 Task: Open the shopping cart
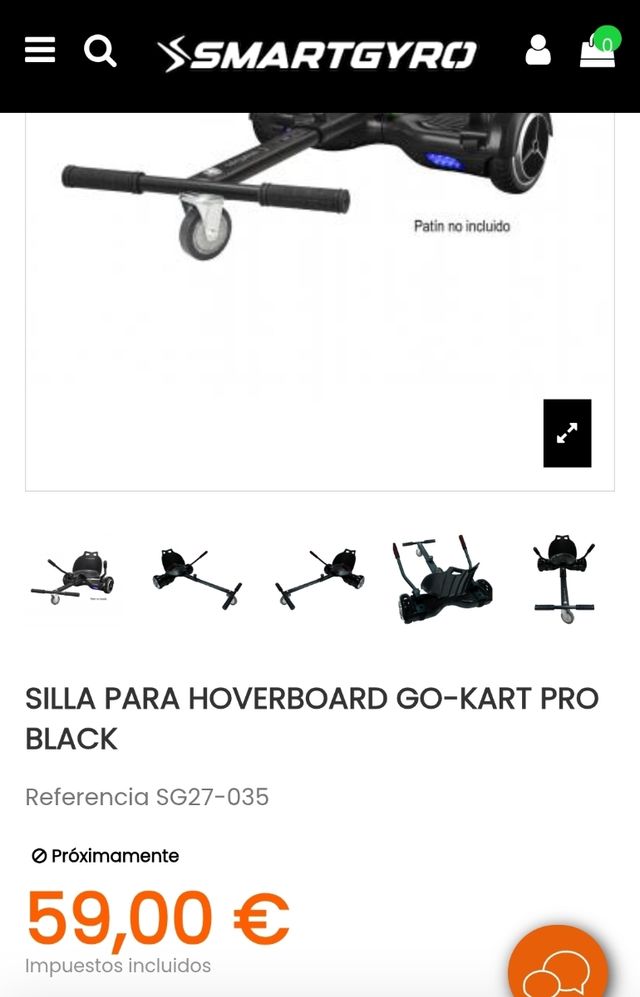[x=598, y=50]
